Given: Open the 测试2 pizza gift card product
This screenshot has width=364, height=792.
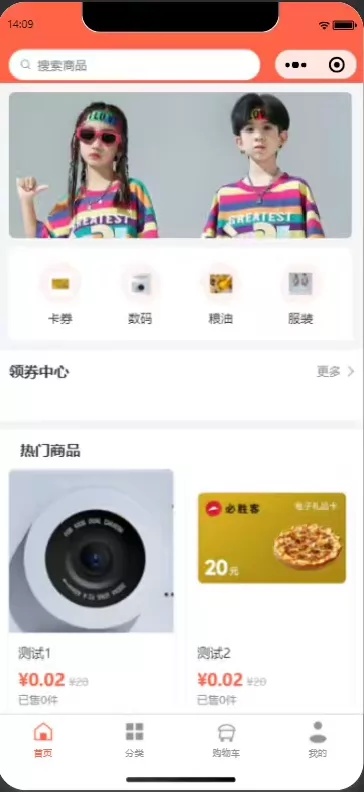Looking at the screenshot, I should click(x=272, y=588).
